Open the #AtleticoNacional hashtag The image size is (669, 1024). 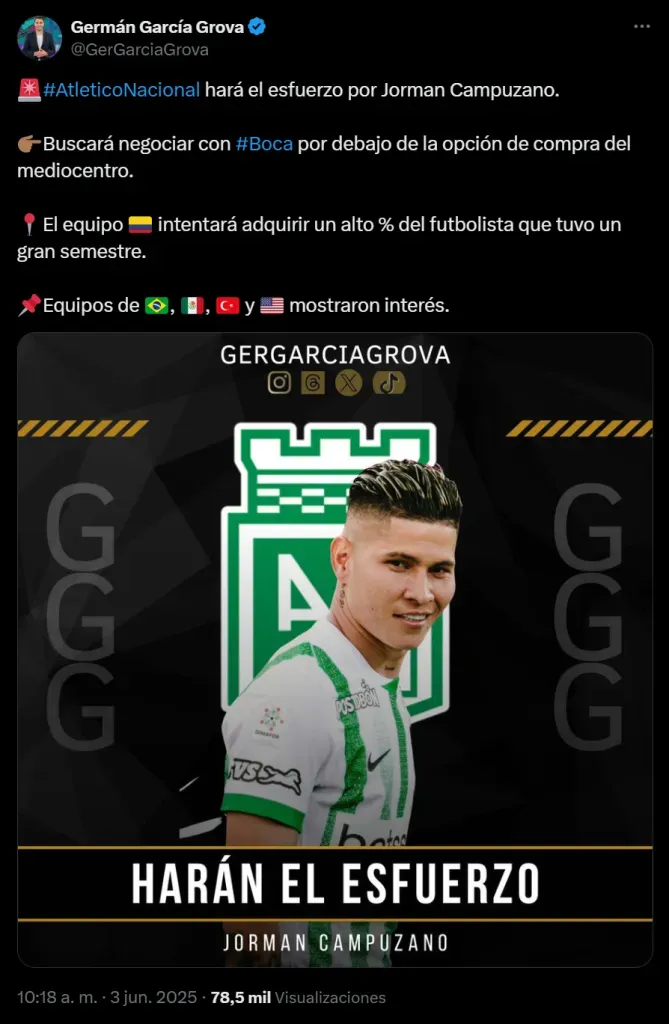[121, 90]
